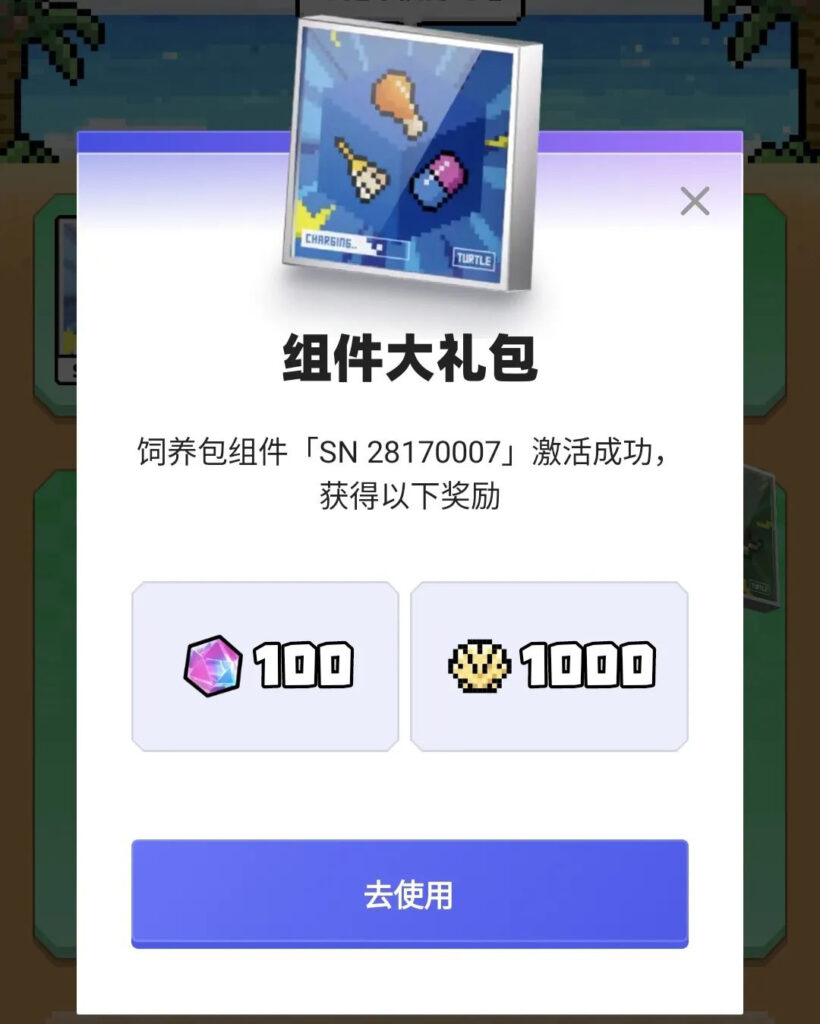Tap the 100 gem reward card
Viewport: 820px width, 1024px height.
click(264, 663)
